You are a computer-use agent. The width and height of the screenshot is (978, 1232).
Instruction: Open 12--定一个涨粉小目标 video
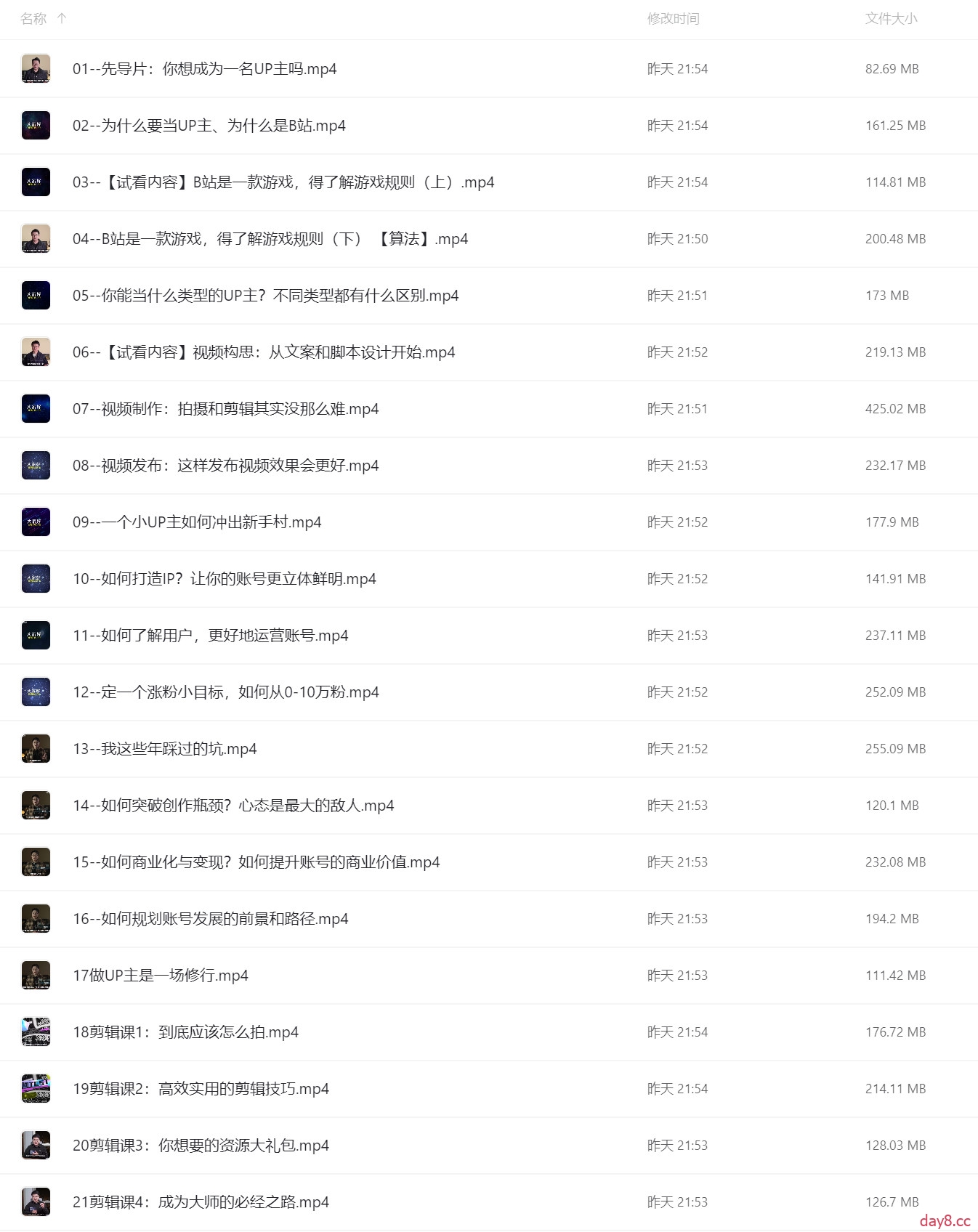point(225,692)
